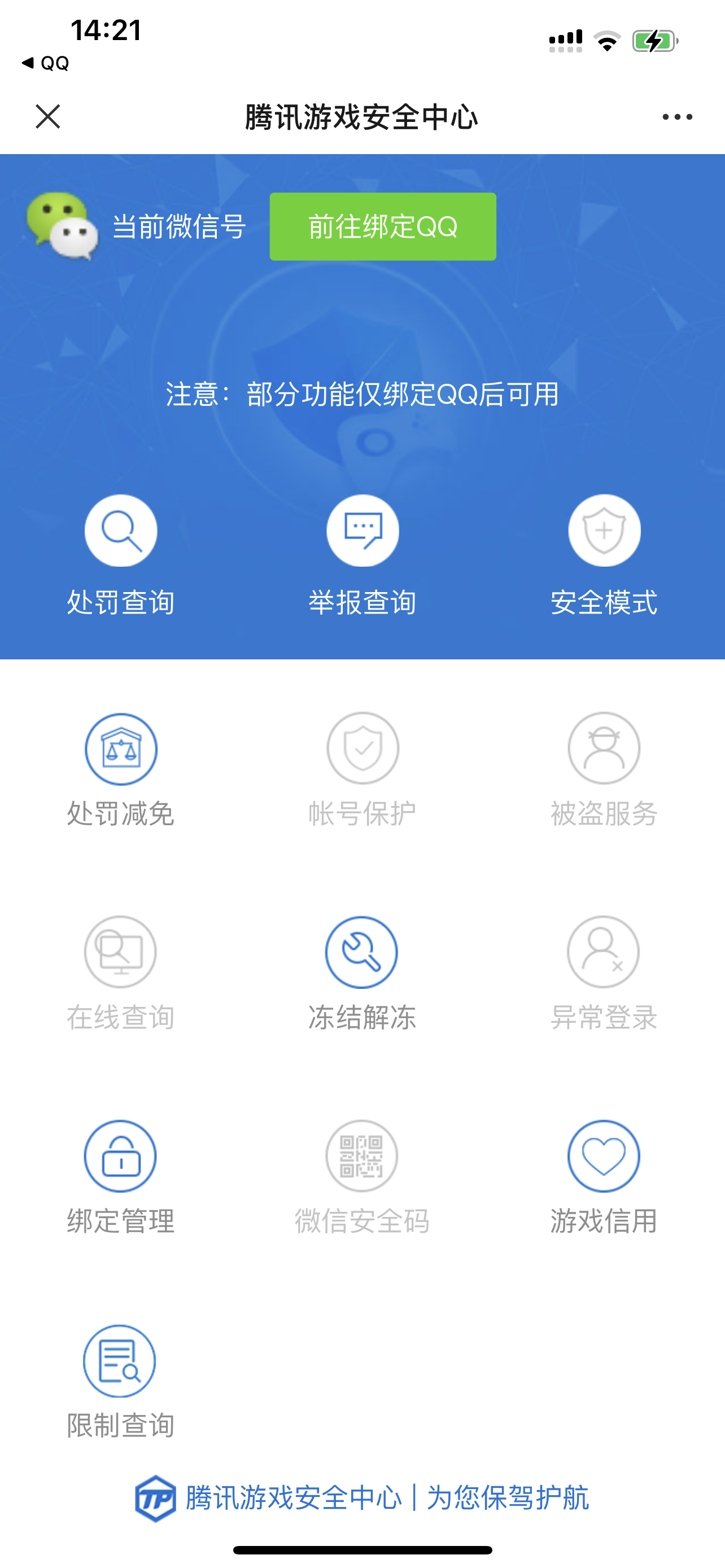Tap the 前往绑定QQ button
725x1568 pixels.
(x=382, y=226)
